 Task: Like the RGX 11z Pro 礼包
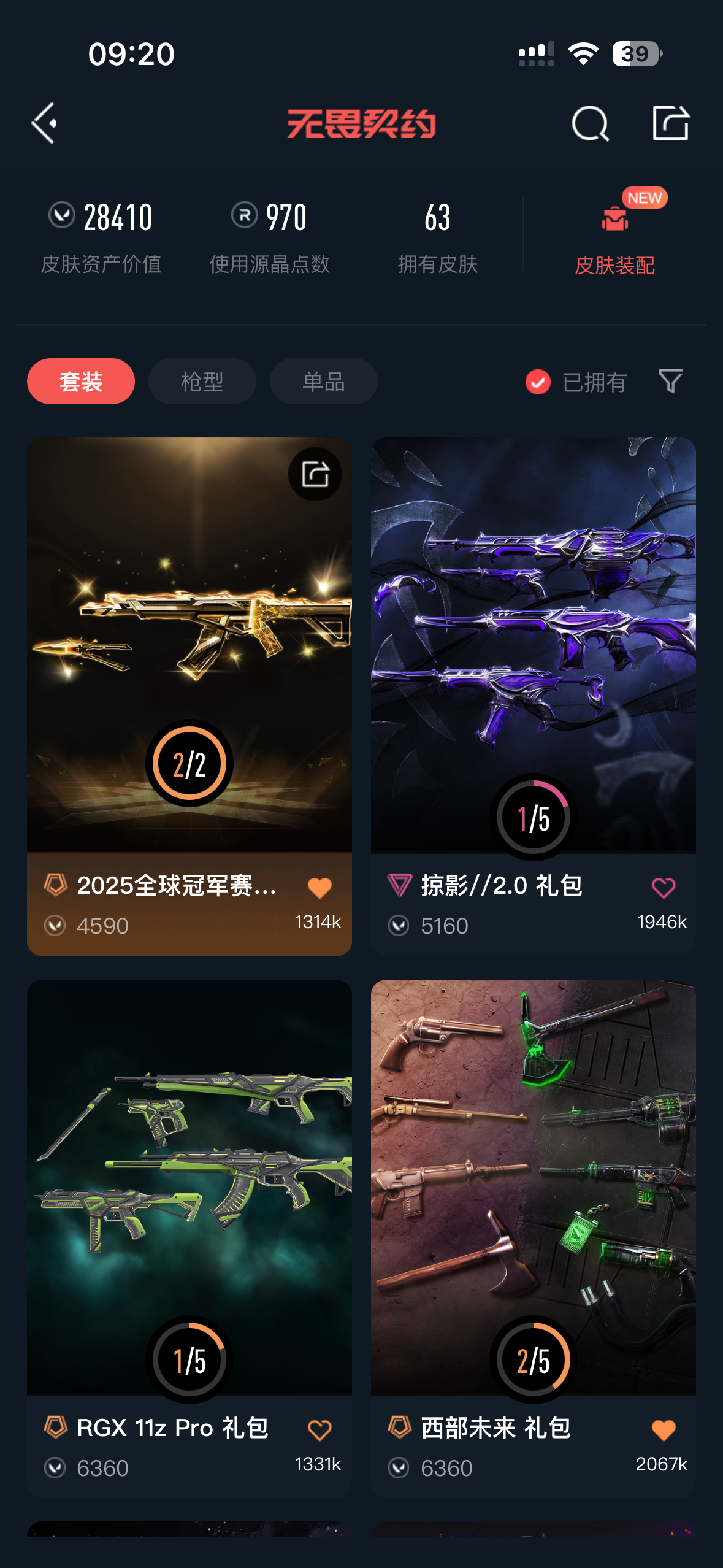319,1430
